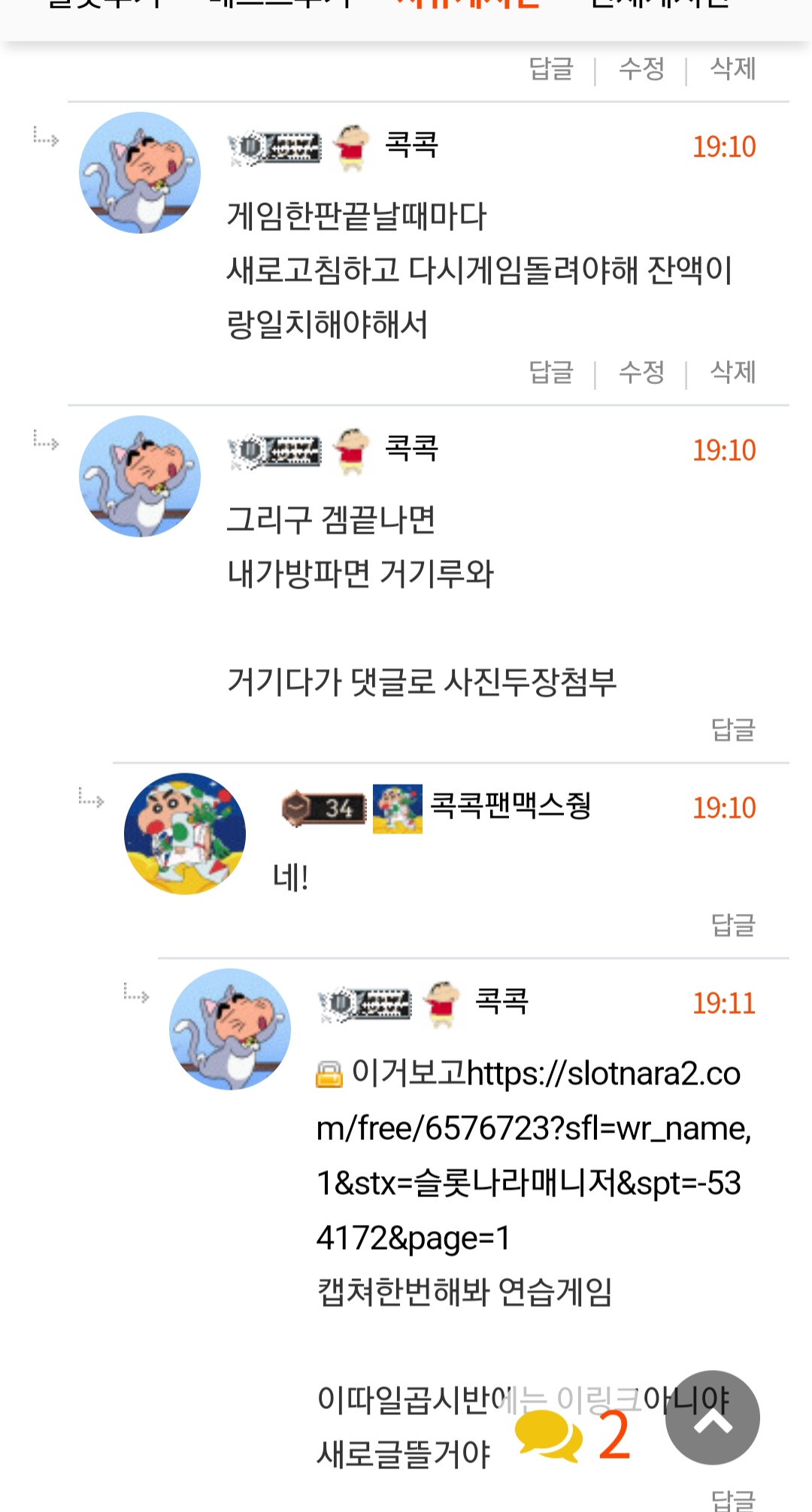Viewport: 812px width, 1512px height.
Task: Open the slotnara2.com link in 콕콕's comment
Action: (x=533, y=1156)
